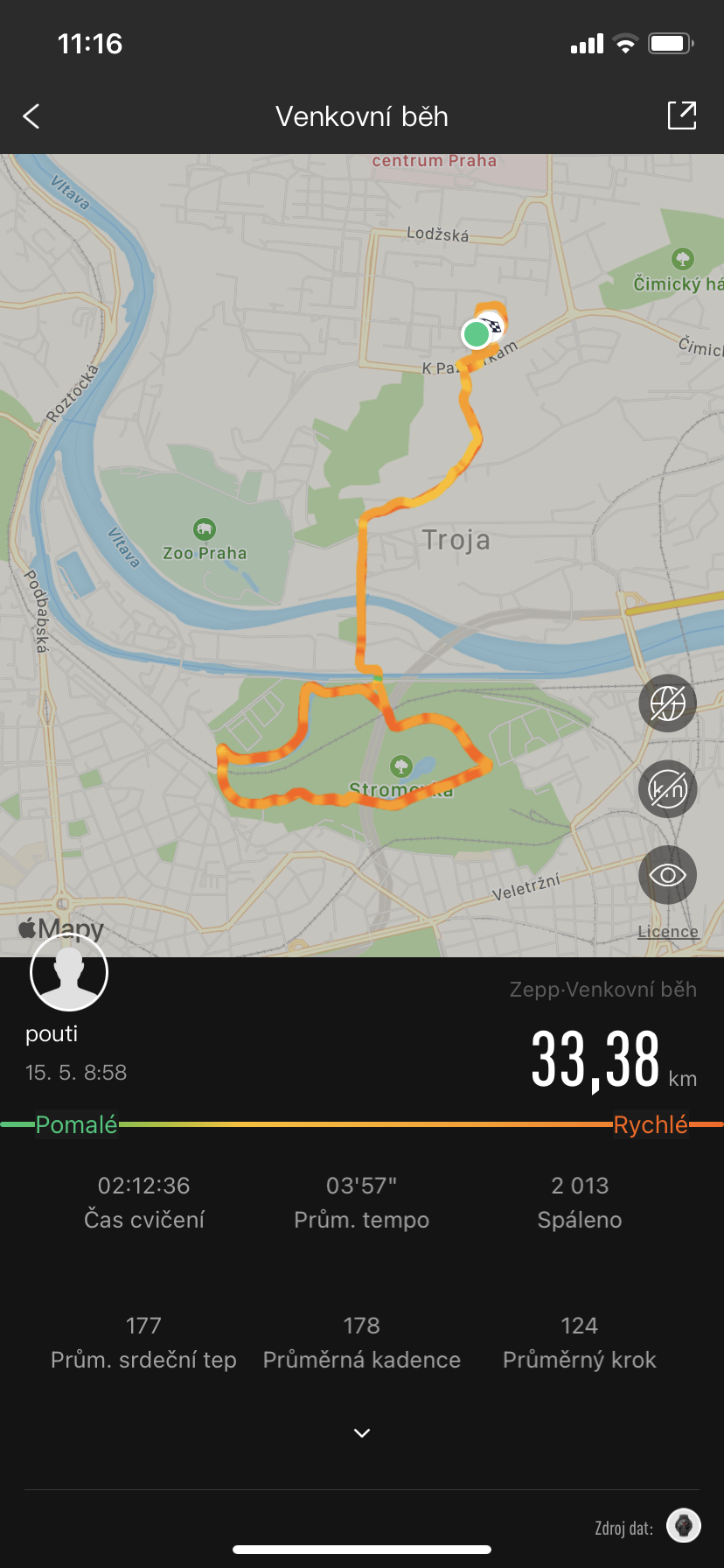The width and height of the screenshot is (724, 1568).
Task: Expand more workout stats with the down chevron
Action: pyautogui.click(x=362, y=1433)
